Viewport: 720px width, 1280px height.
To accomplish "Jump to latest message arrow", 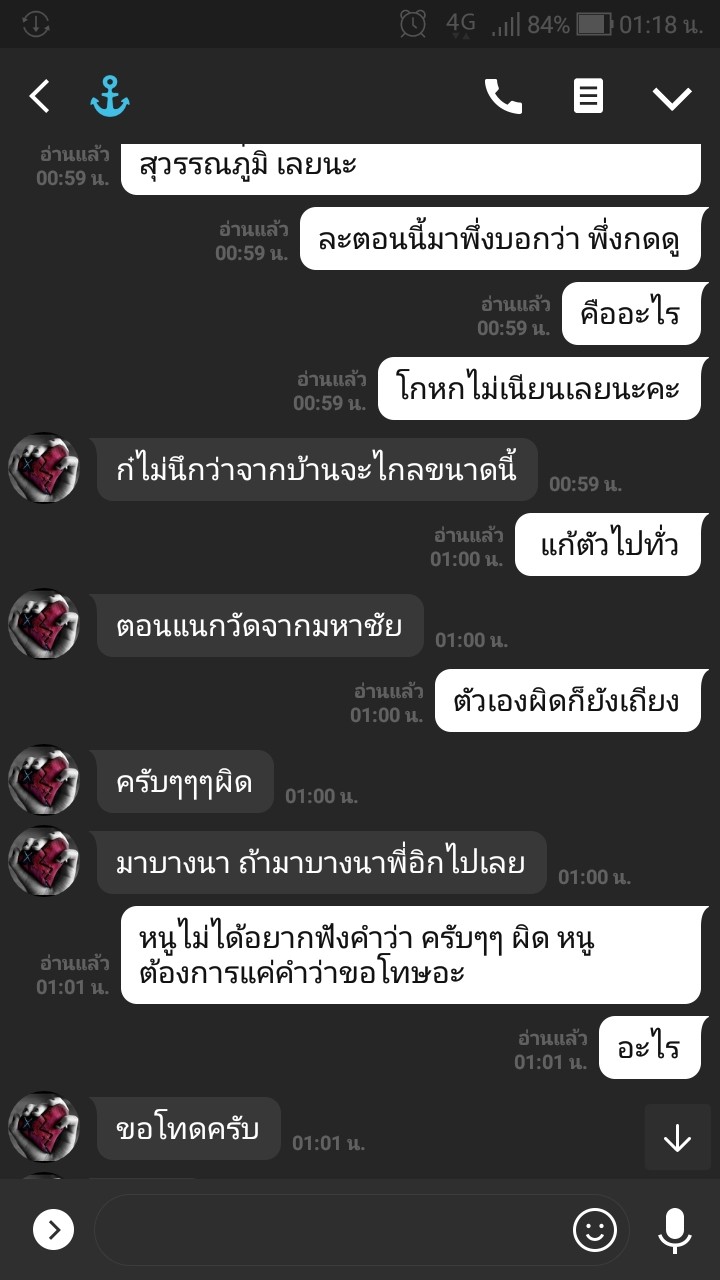I will 678,1138.
